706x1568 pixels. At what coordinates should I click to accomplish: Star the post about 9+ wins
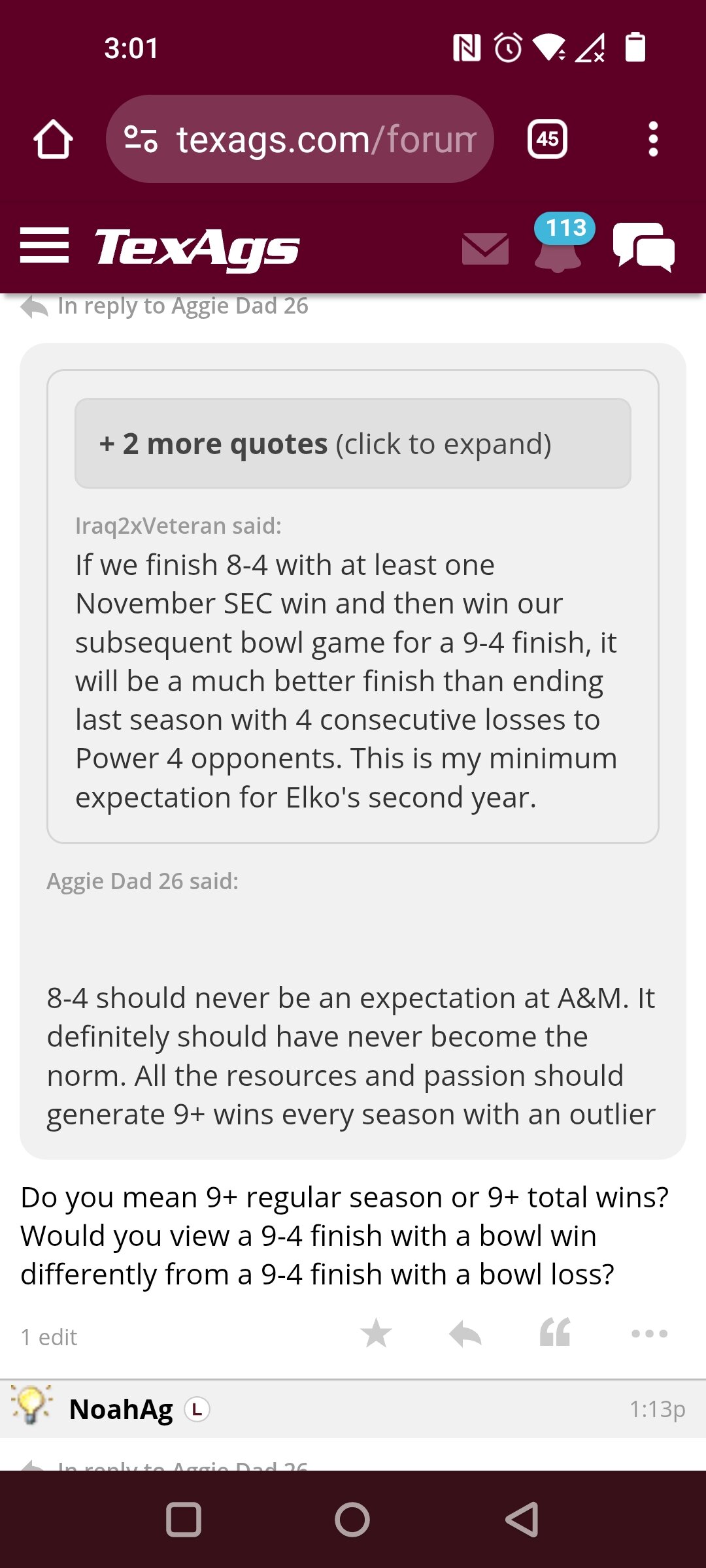tap(377, 1333)
